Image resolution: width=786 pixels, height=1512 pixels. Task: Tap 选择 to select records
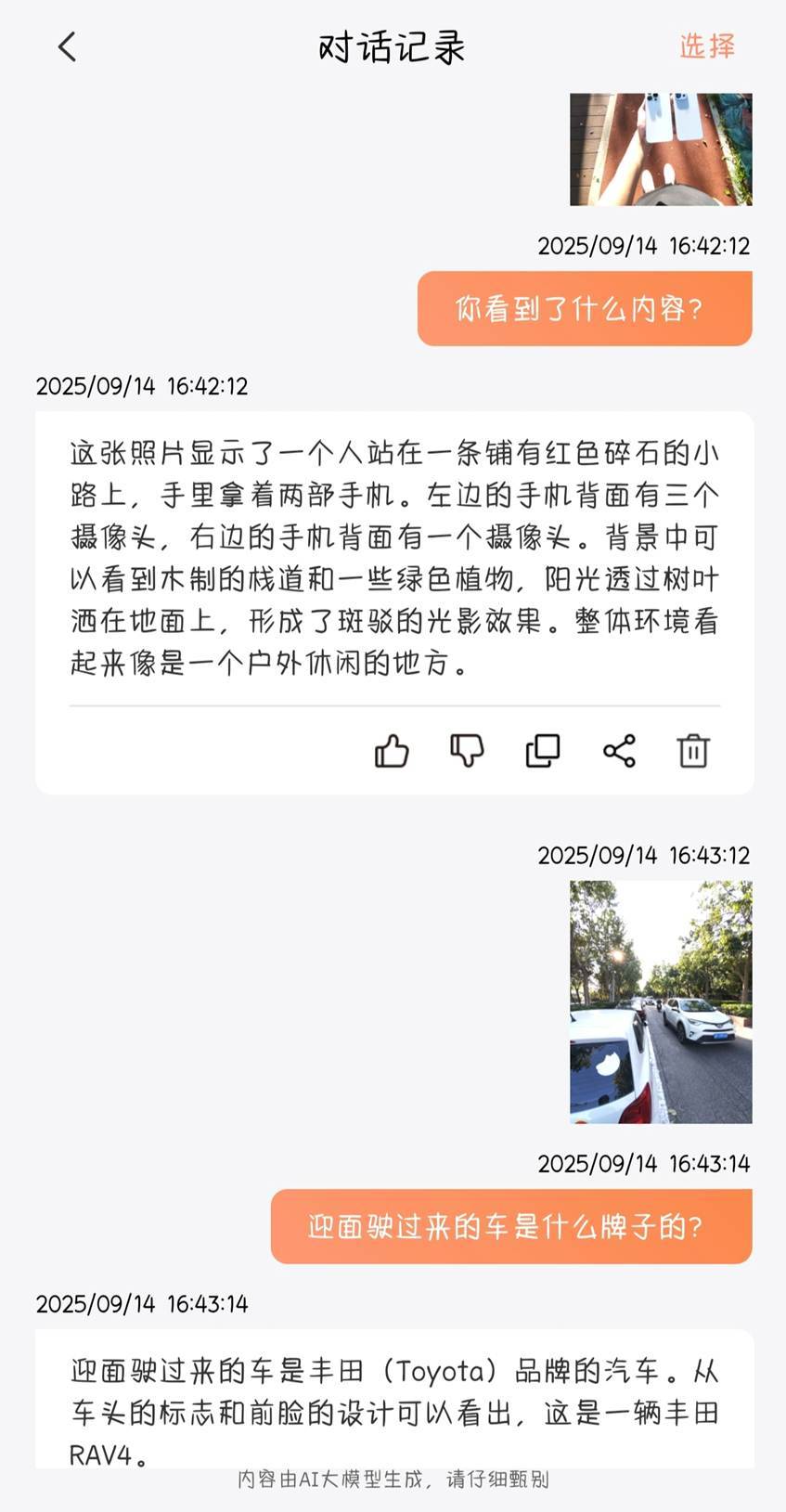point(706,46)
